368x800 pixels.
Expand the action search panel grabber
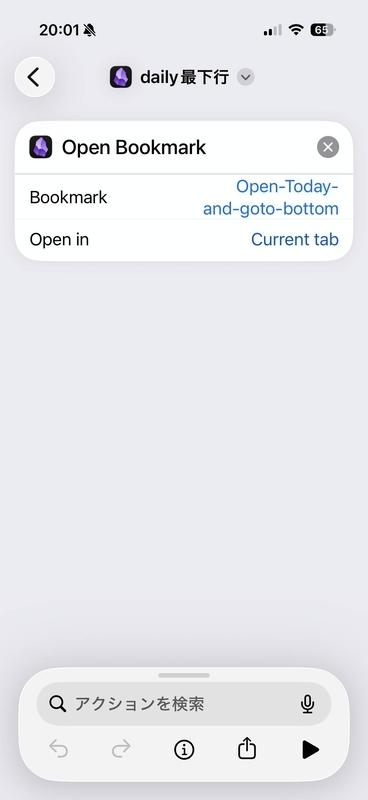(x=184, y=675)
